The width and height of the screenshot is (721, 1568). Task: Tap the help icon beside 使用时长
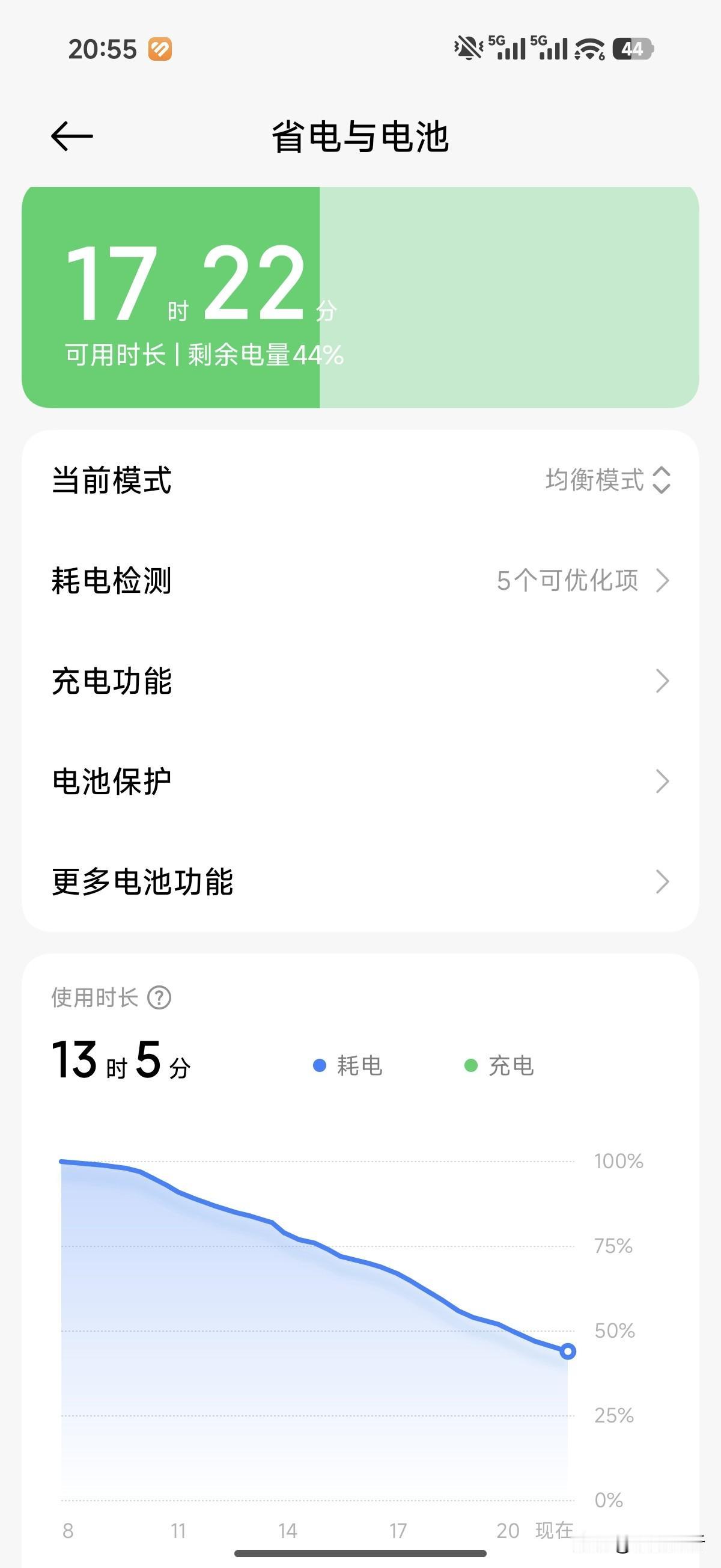159,997
